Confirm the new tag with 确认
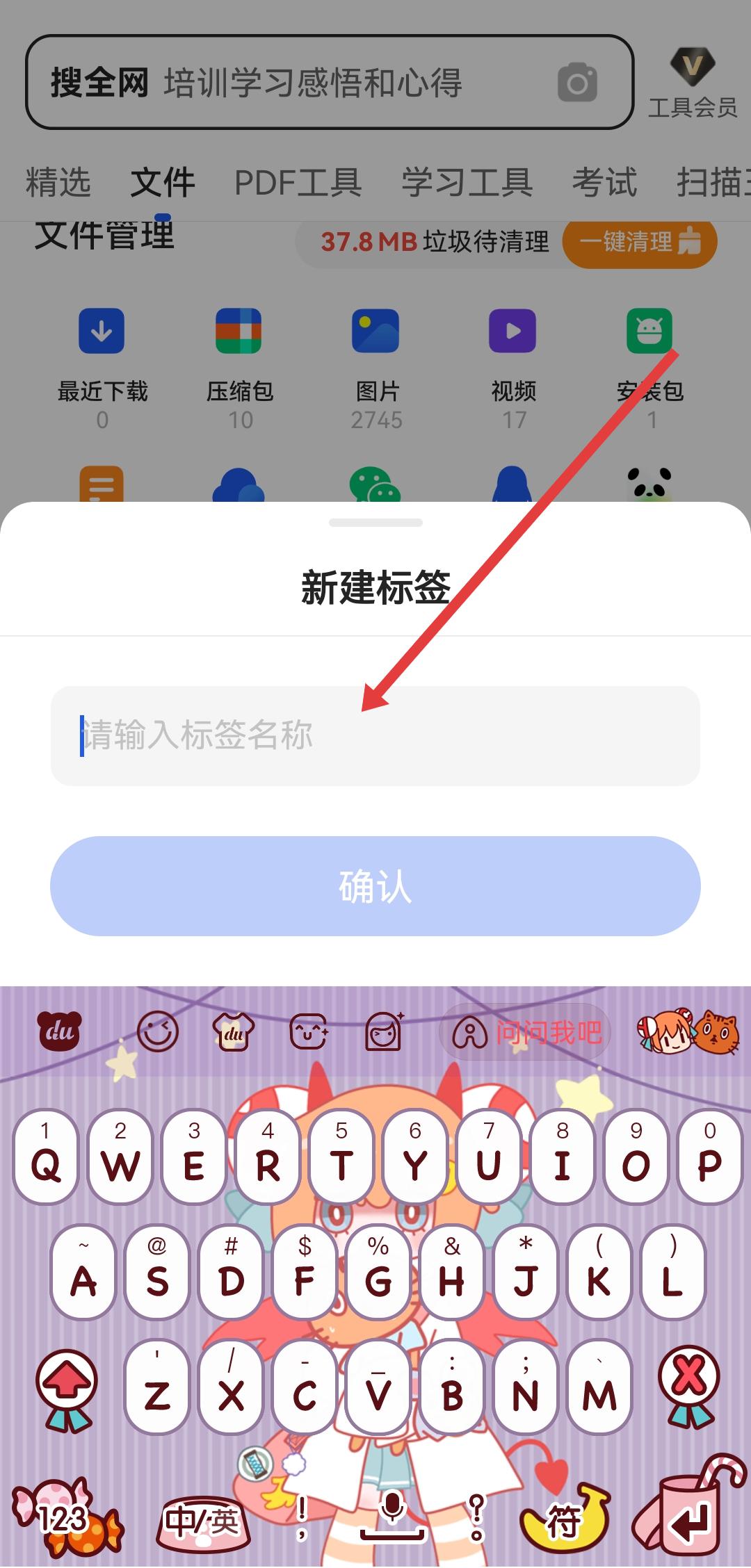The image size is (751, 1568). 375,886
